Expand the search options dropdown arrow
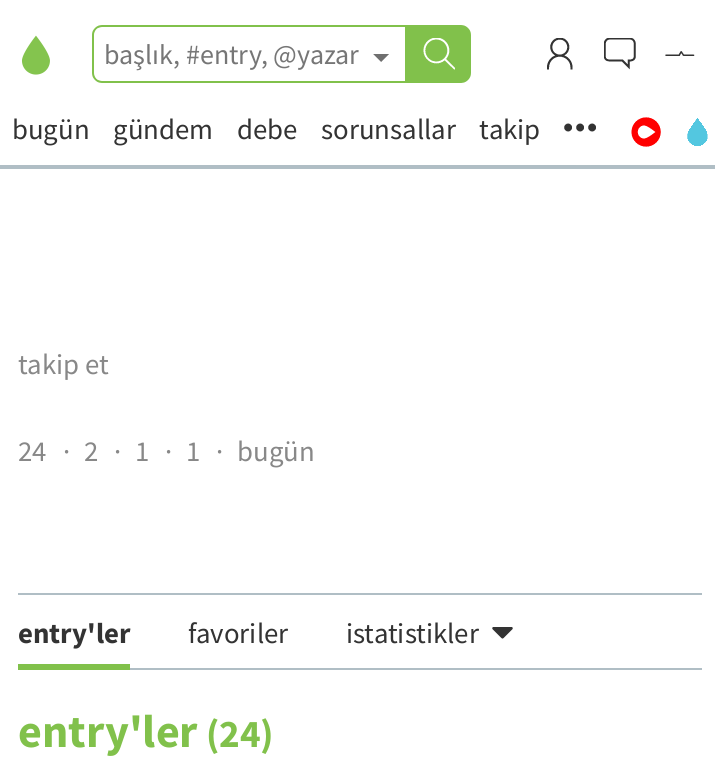This screenshot has height=780, width=715. point(380,57)
